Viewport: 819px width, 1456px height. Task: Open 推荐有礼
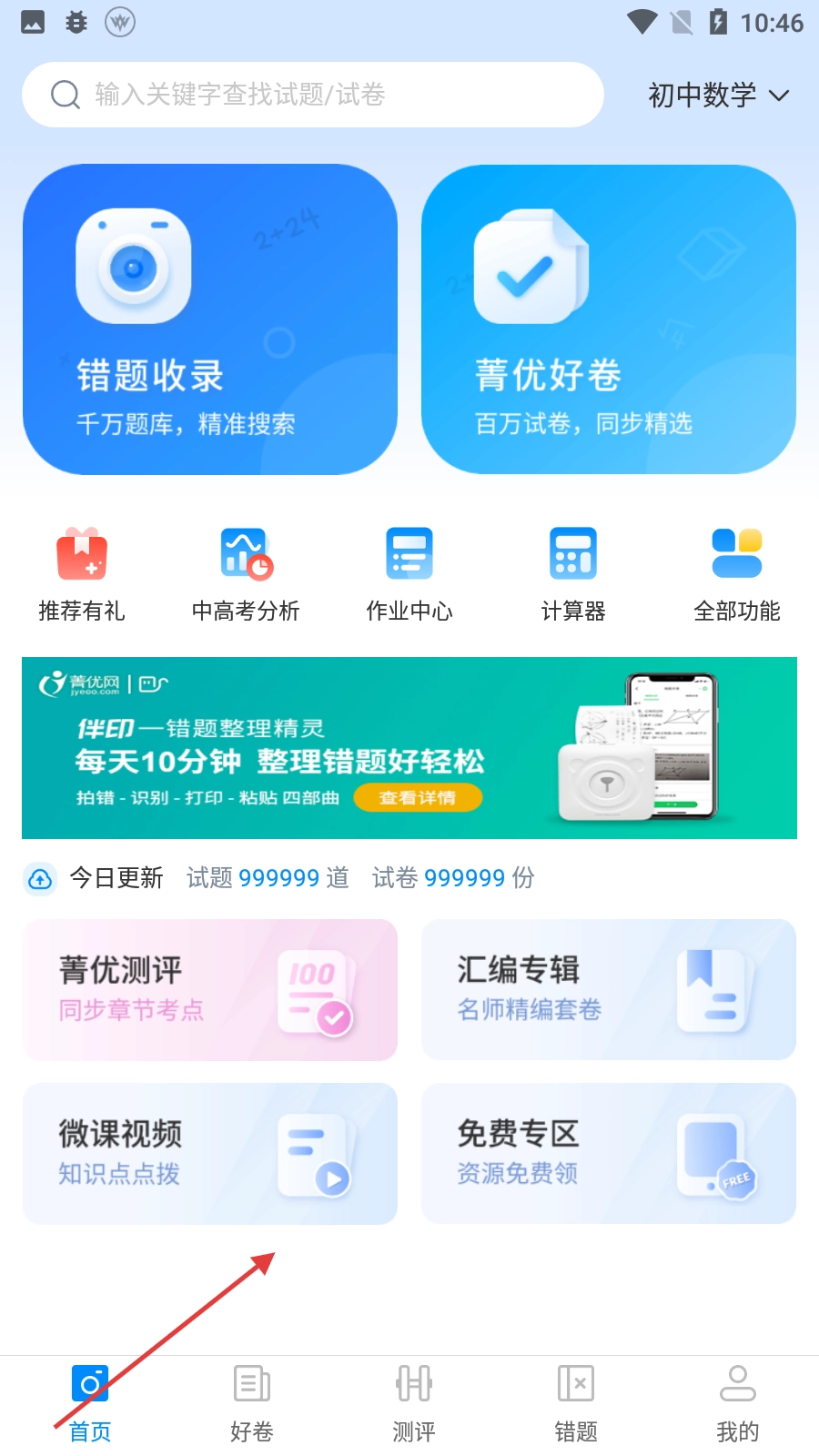(x=82, y=574)
